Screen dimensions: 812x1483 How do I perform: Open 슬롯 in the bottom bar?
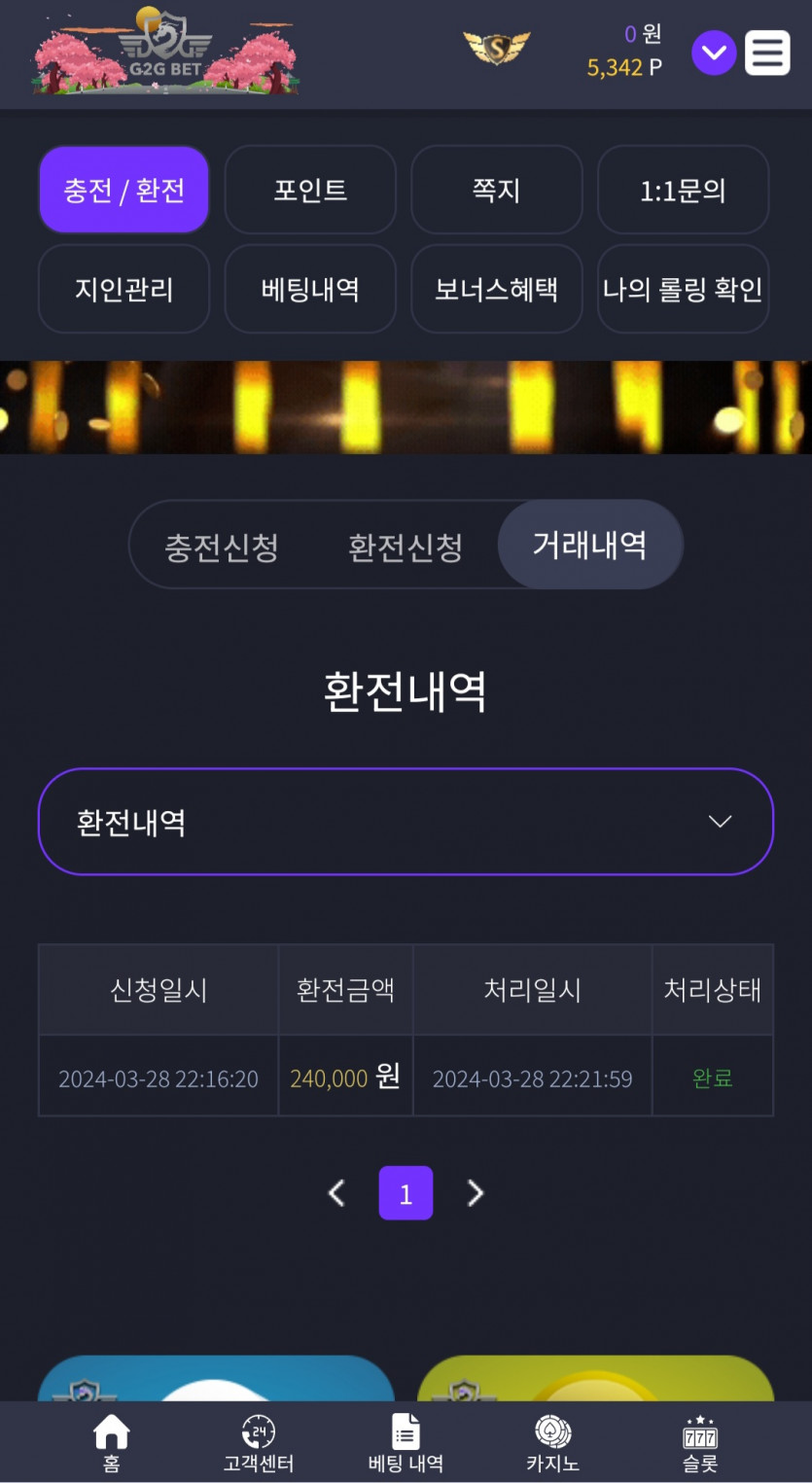tap(700, 1443)
